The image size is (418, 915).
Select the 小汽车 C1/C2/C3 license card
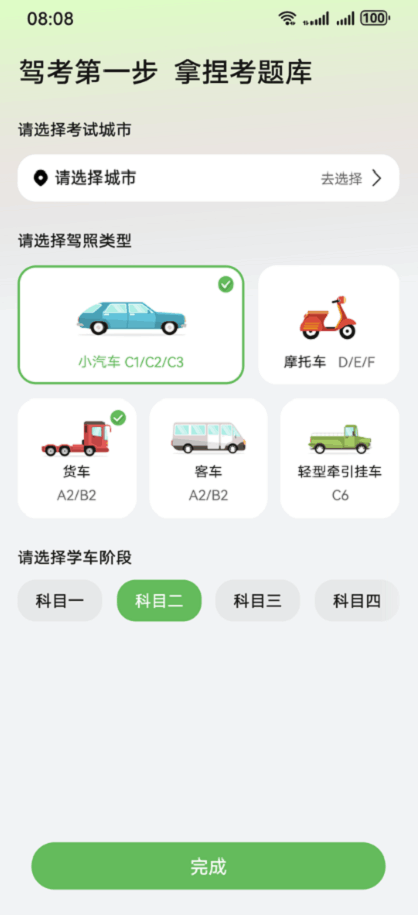pyautogui.click(x=131, y=325)
